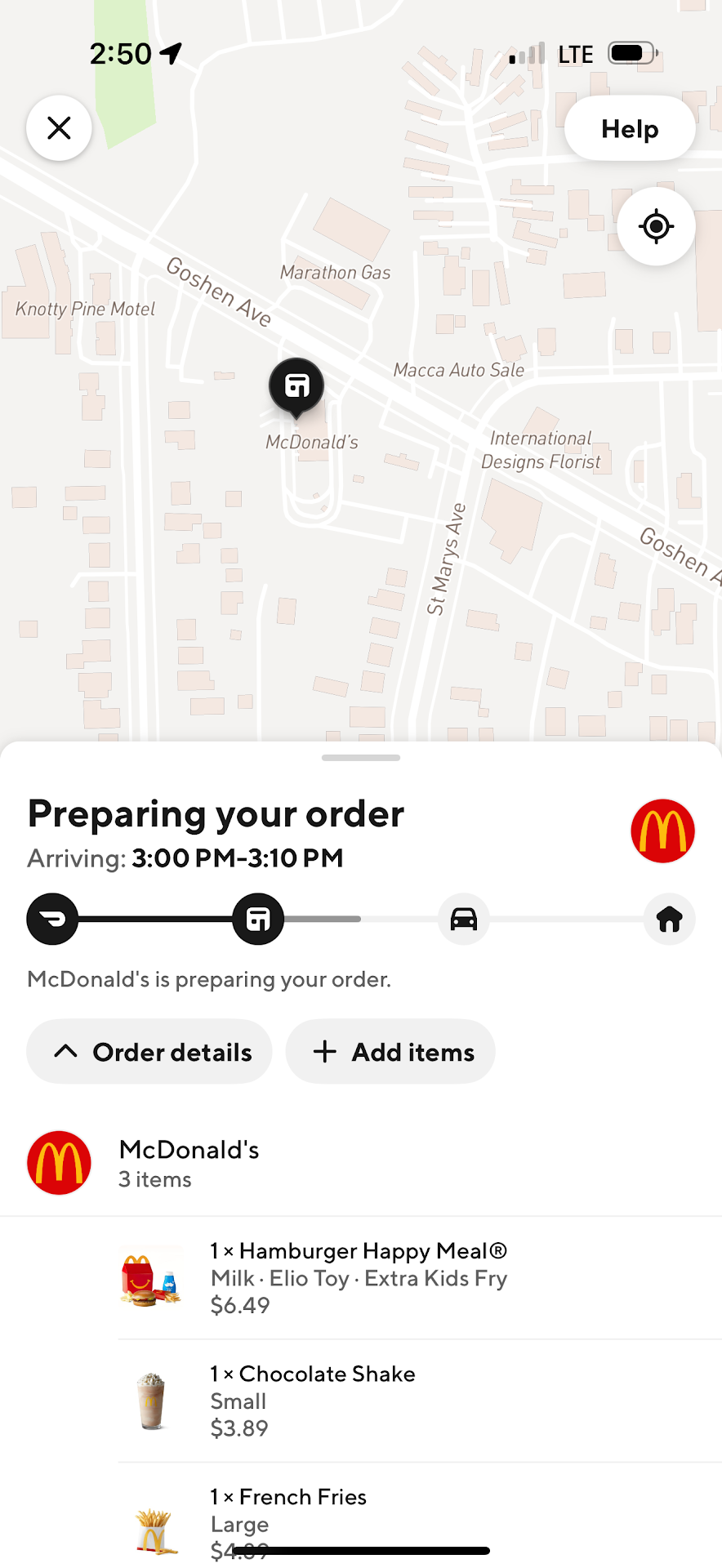Collapse the Order details section

149,1052
